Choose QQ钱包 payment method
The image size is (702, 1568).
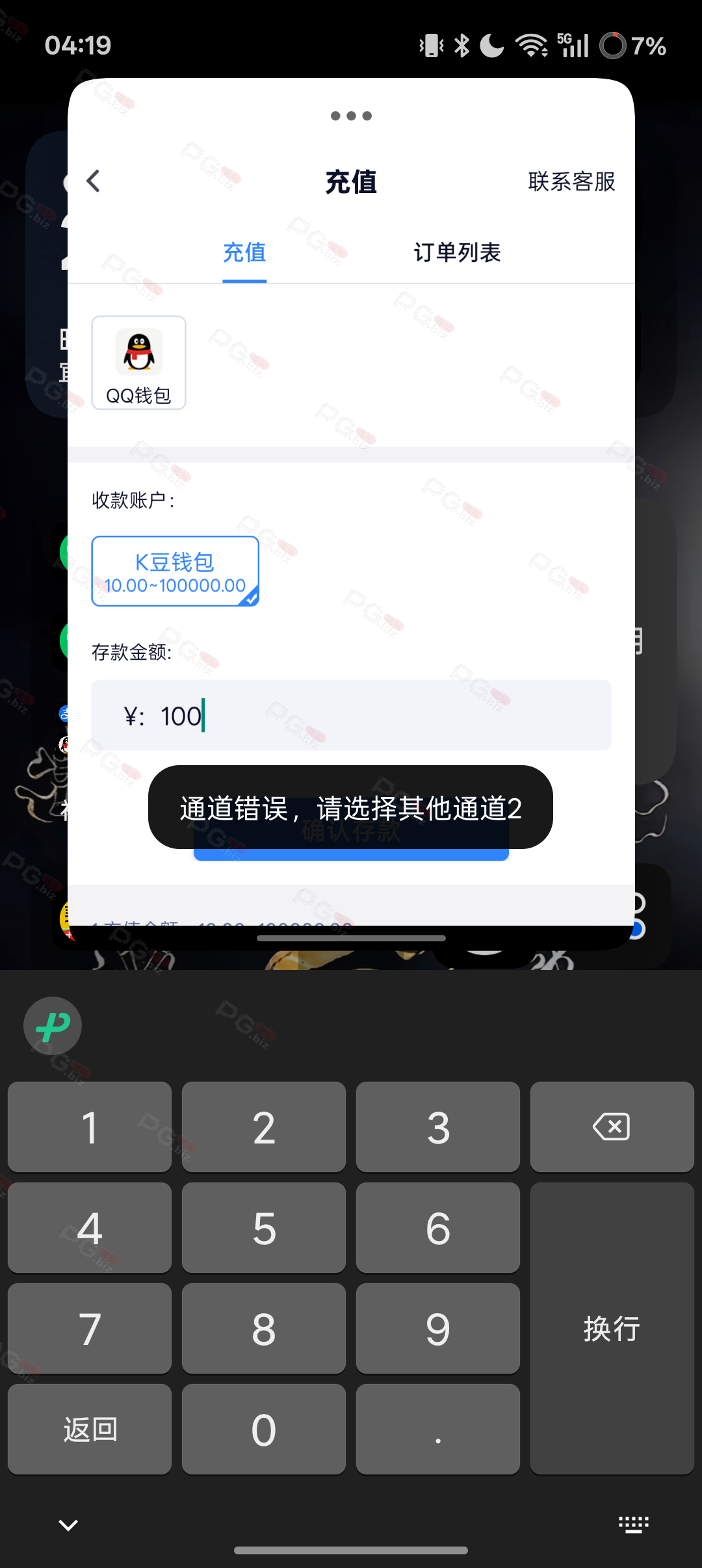[138, 363]
